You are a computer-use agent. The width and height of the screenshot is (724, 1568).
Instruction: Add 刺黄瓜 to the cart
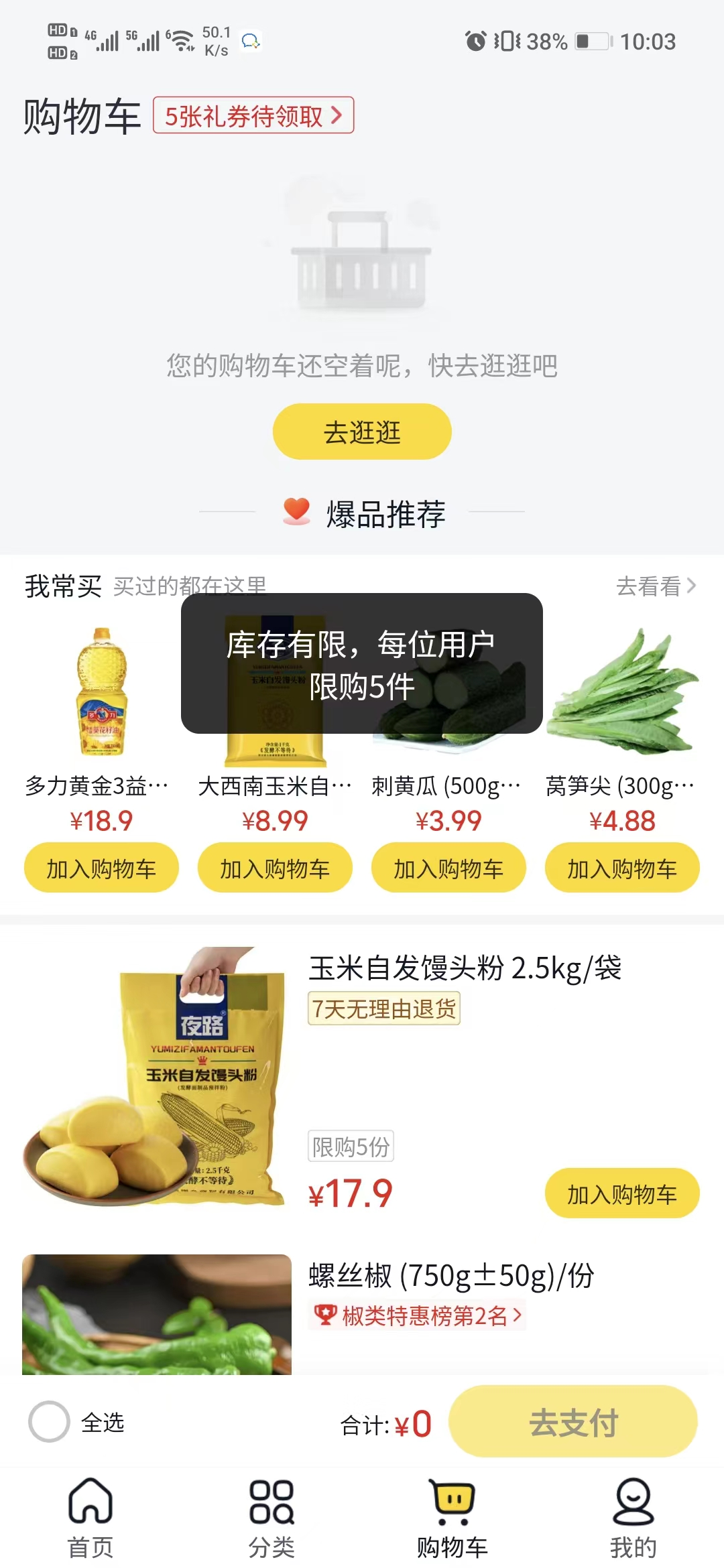click(x=448, y=868)
